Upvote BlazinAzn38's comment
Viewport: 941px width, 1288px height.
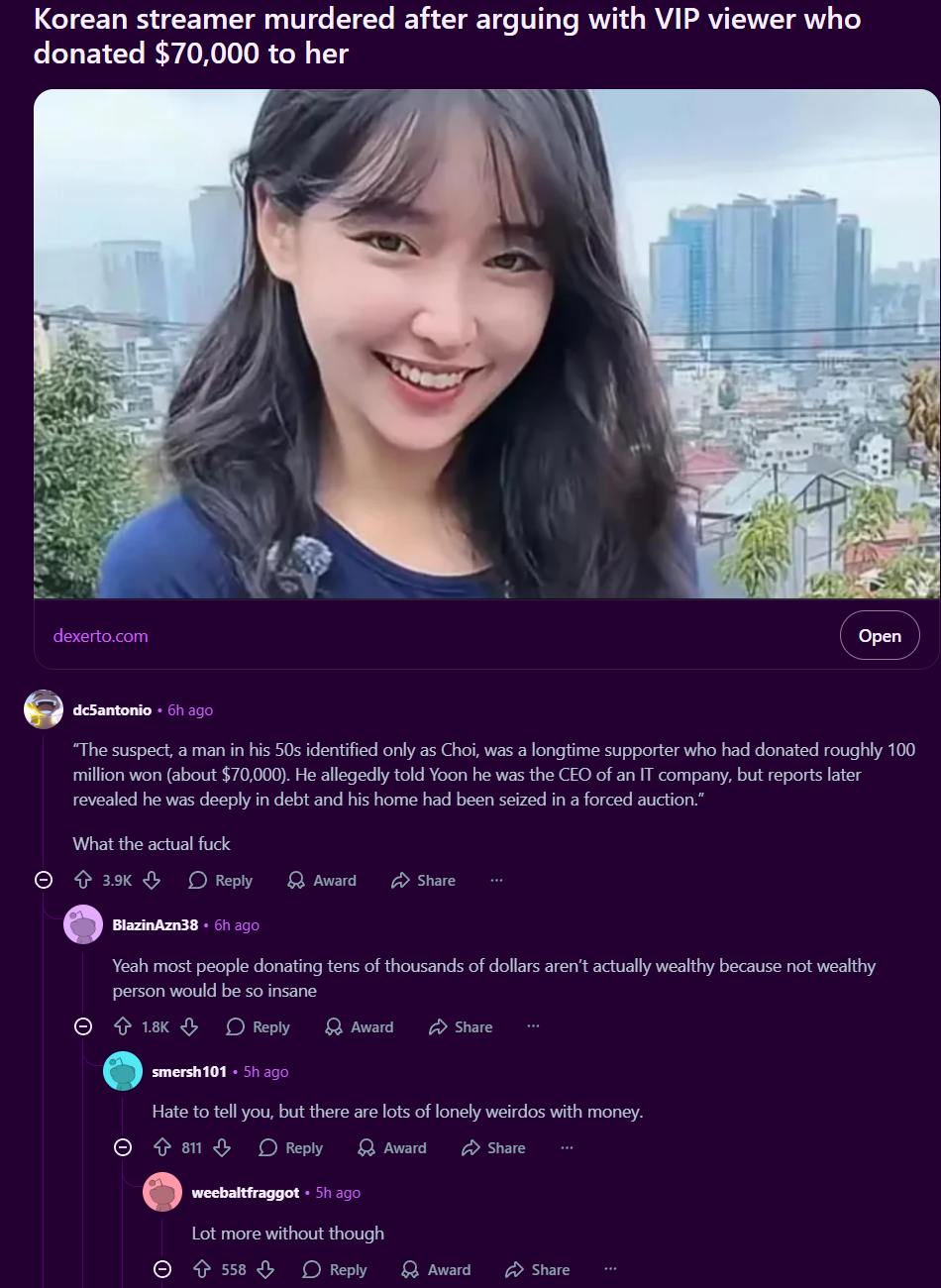click(x=123, y=1026)
